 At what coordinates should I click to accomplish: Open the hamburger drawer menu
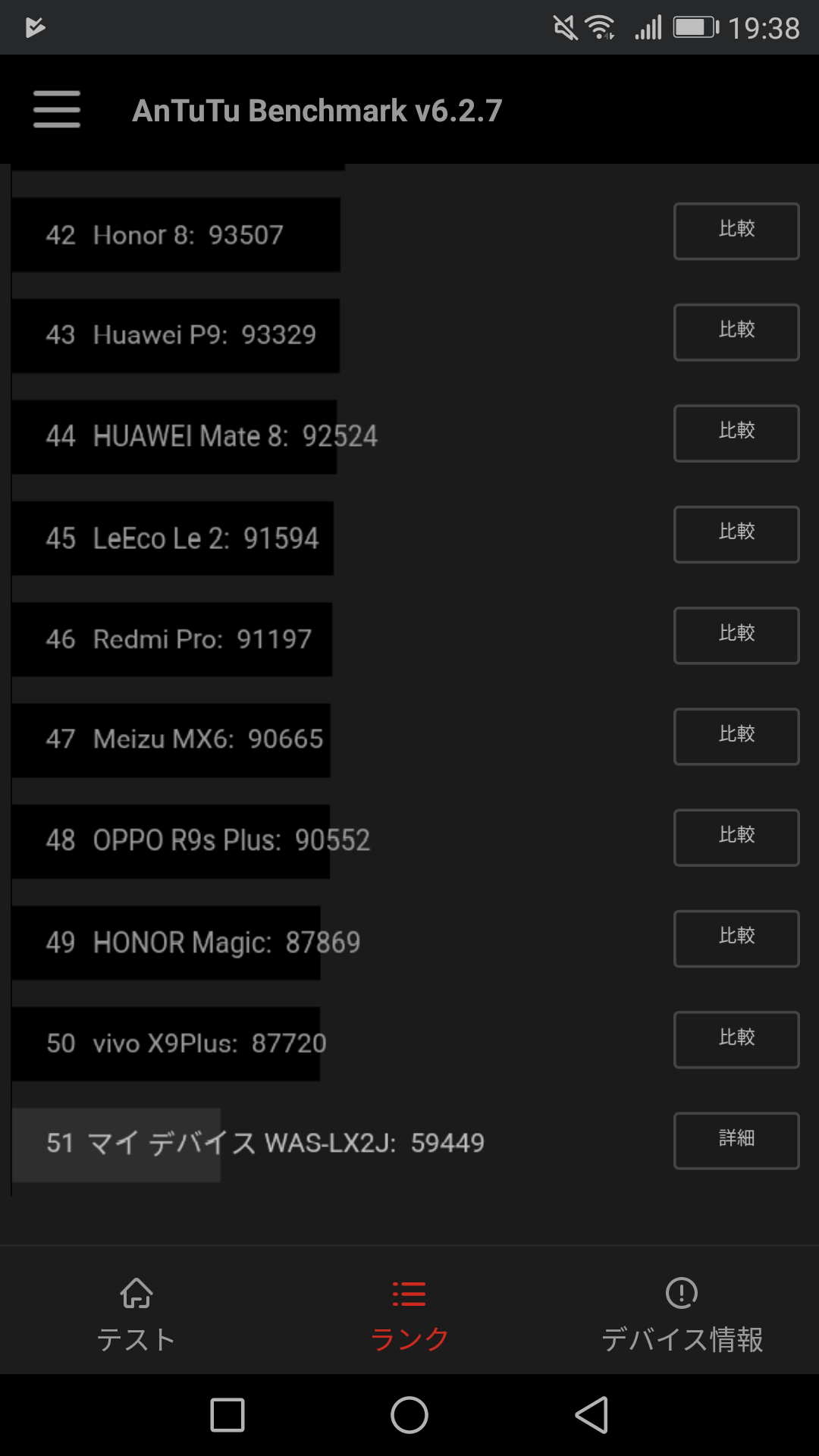coord(57,109)
